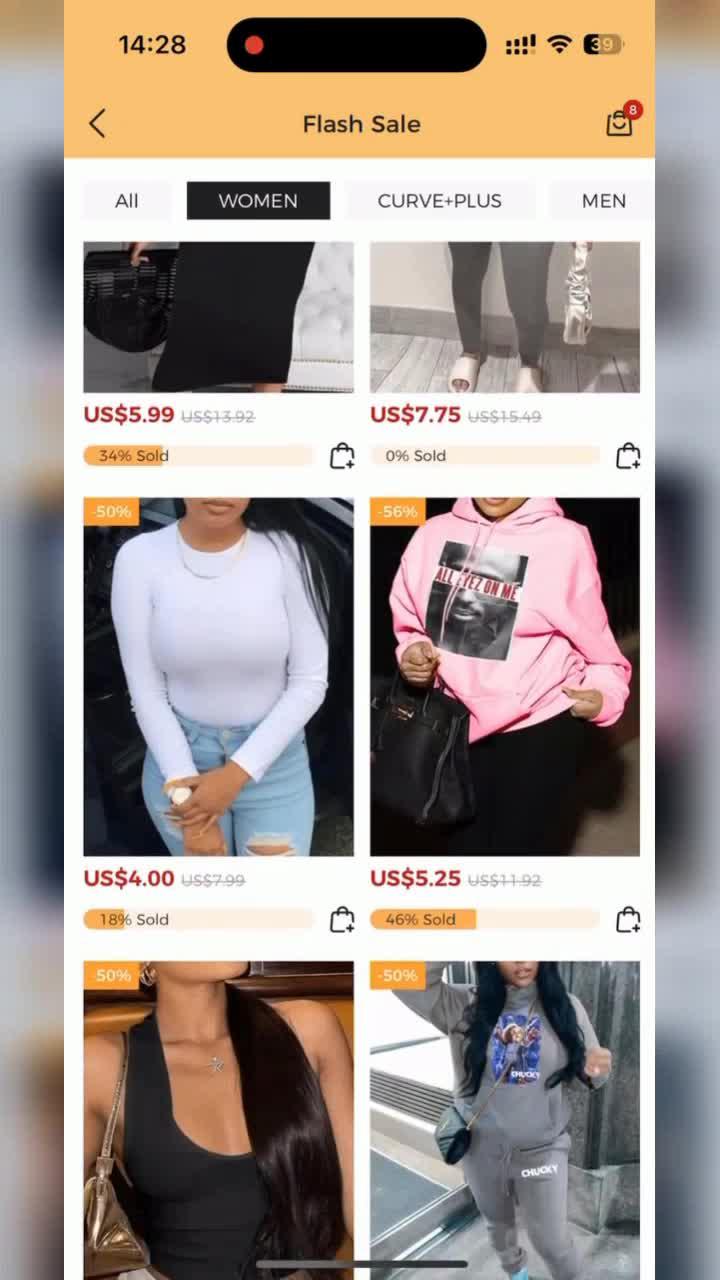The height and width of the screenshot is (1280, 720).
Task: Switch to the CURVE+PLUS category tab
Action: point(440,200)
